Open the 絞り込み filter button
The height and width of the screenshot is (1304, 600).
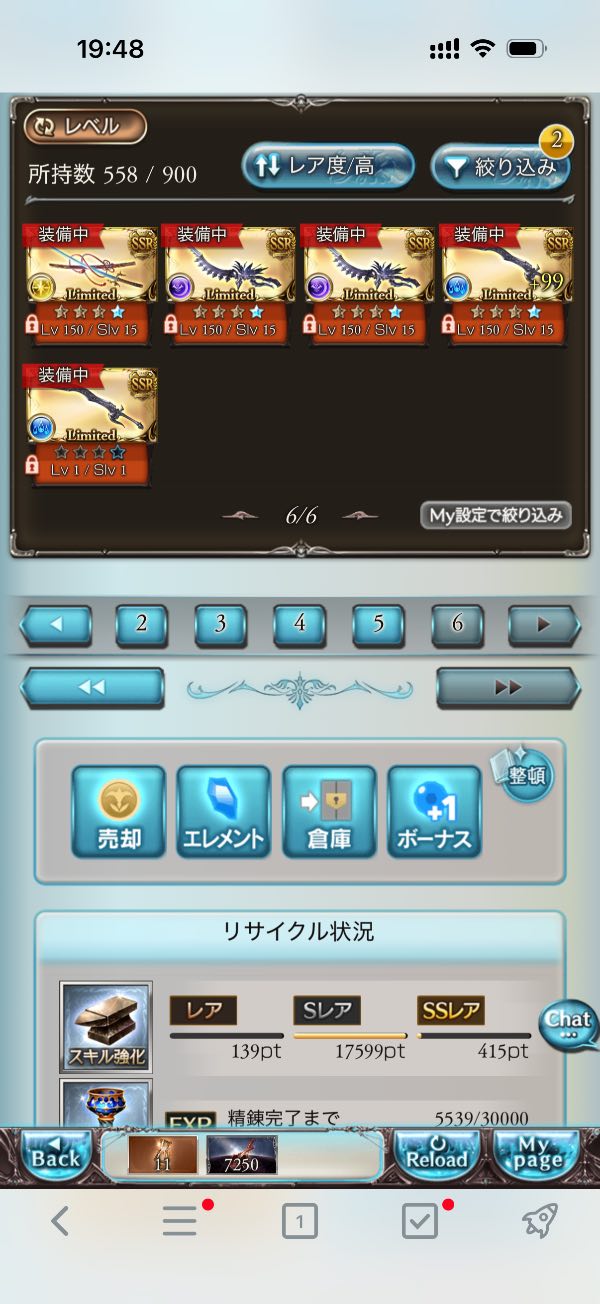500,166
